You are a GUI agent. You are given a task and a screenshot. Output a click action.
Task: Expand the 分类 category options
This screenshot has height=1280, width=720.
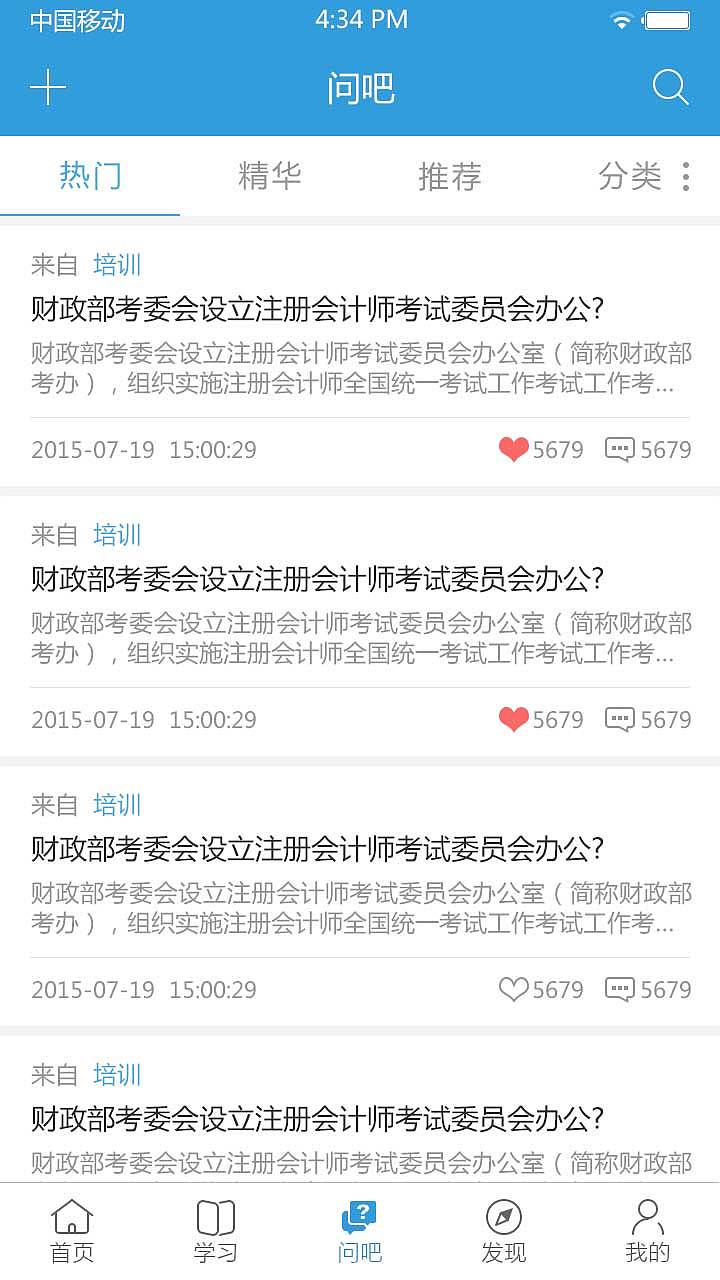click(x=631, y=176)
